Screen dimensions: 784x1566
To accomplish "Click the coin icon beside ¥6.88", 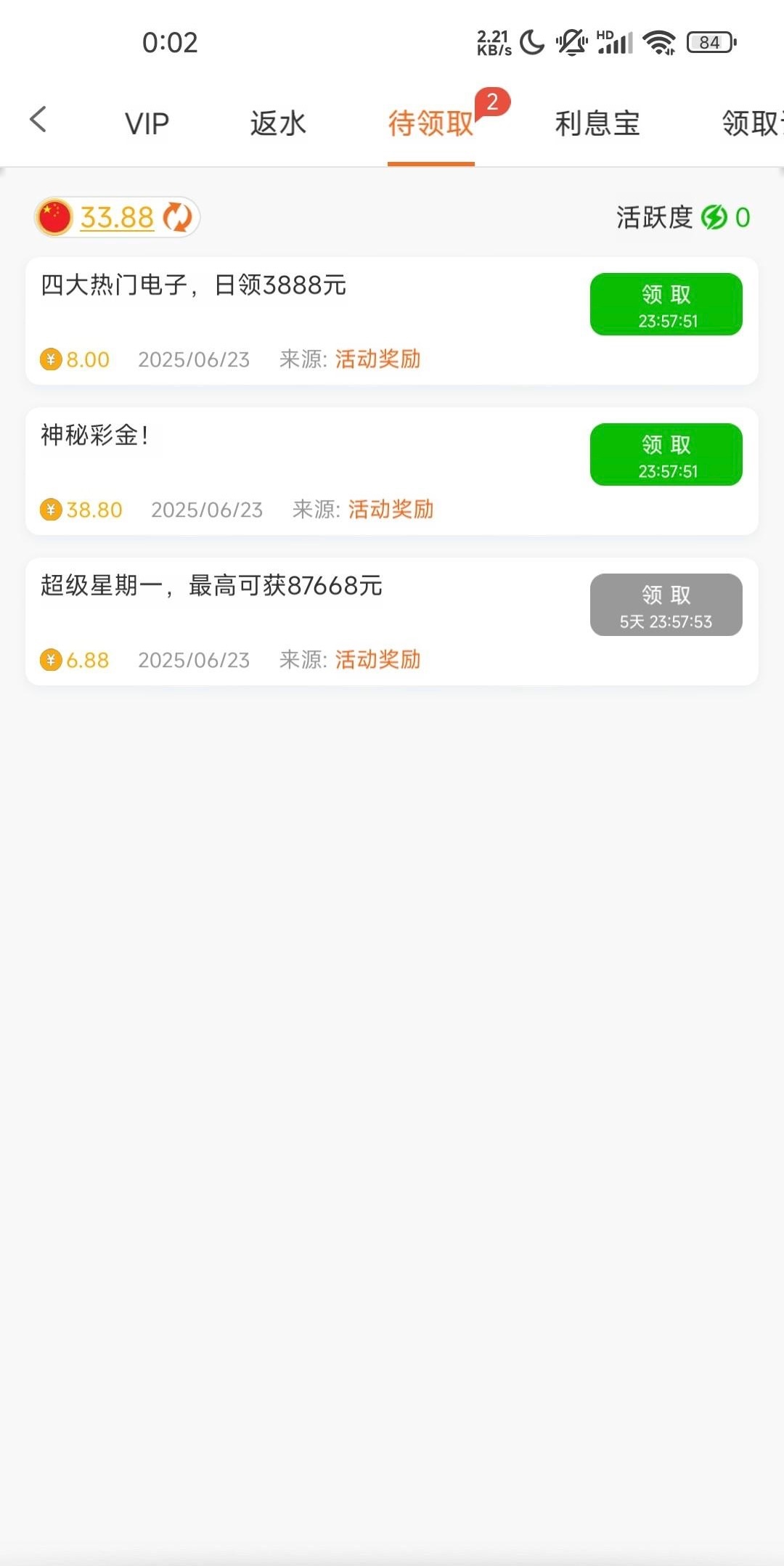I will click(49, 659).
